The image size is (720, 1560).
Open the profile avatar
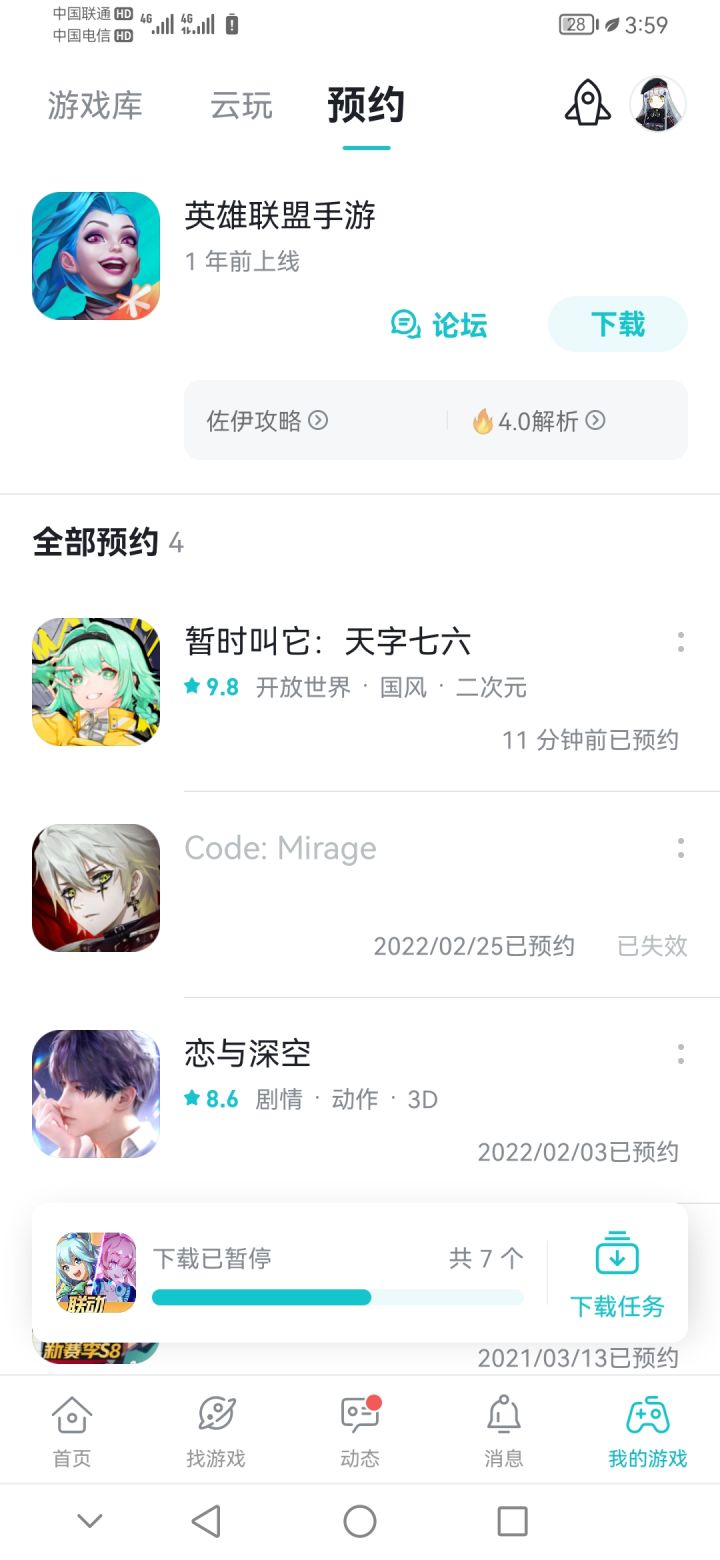coord(658,103)
